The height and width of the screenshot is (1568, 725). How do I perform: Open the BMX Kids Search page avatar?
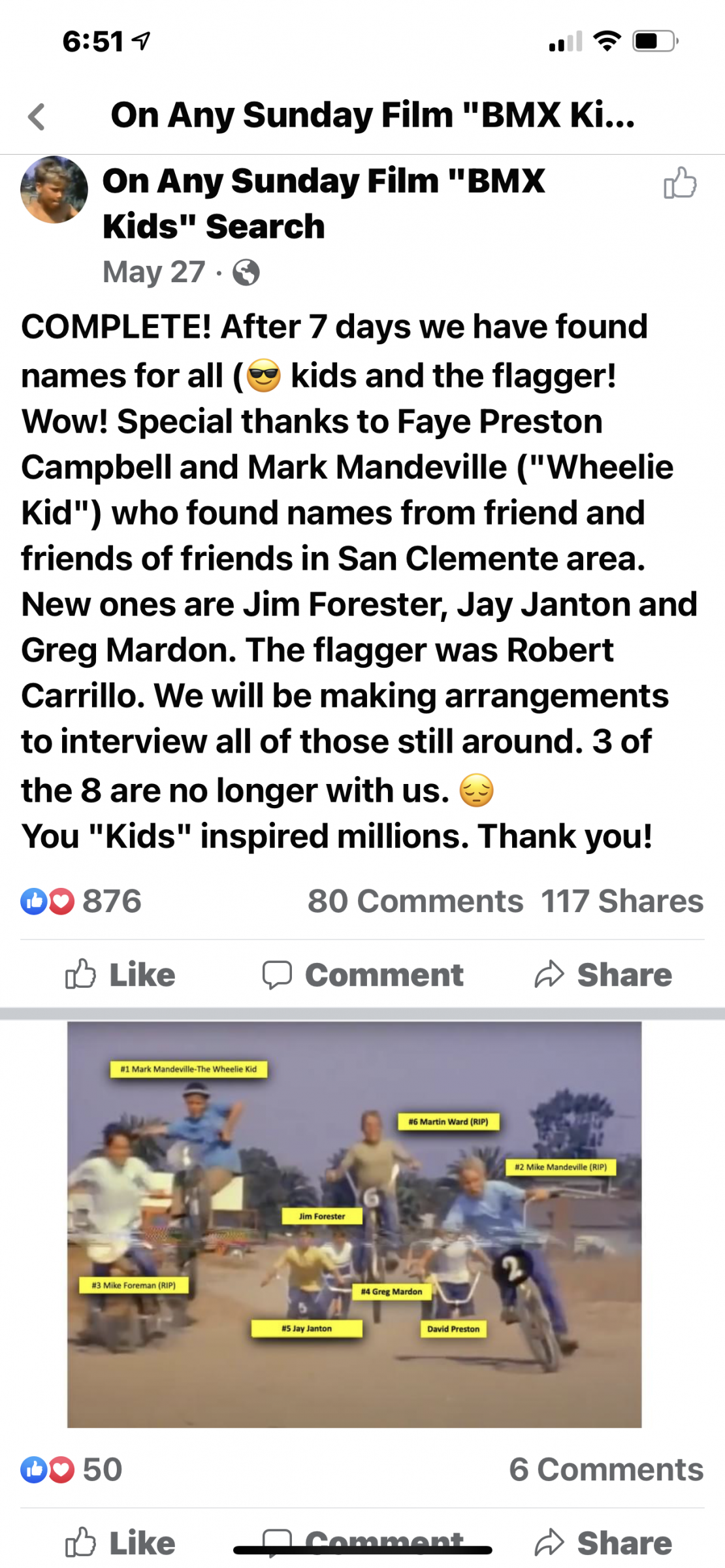pos(54,189)
